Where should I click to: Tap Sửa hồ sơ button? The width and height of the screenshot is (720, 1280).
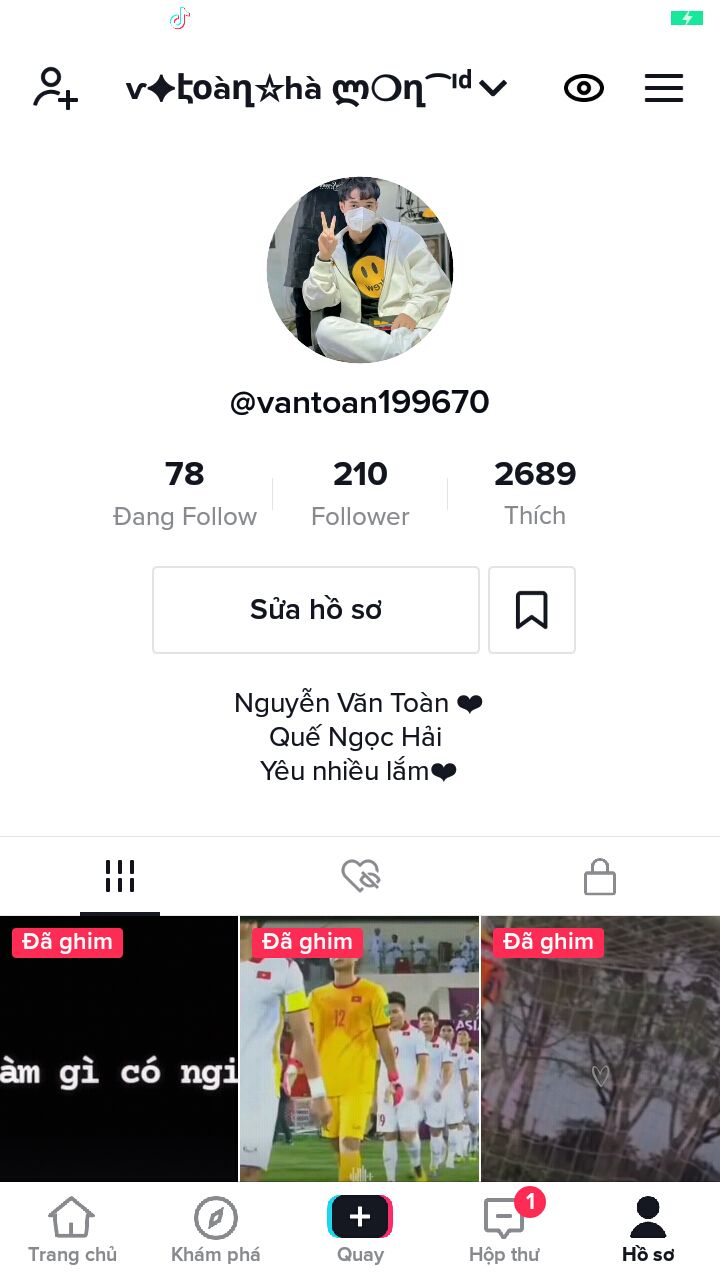[316, 610]
